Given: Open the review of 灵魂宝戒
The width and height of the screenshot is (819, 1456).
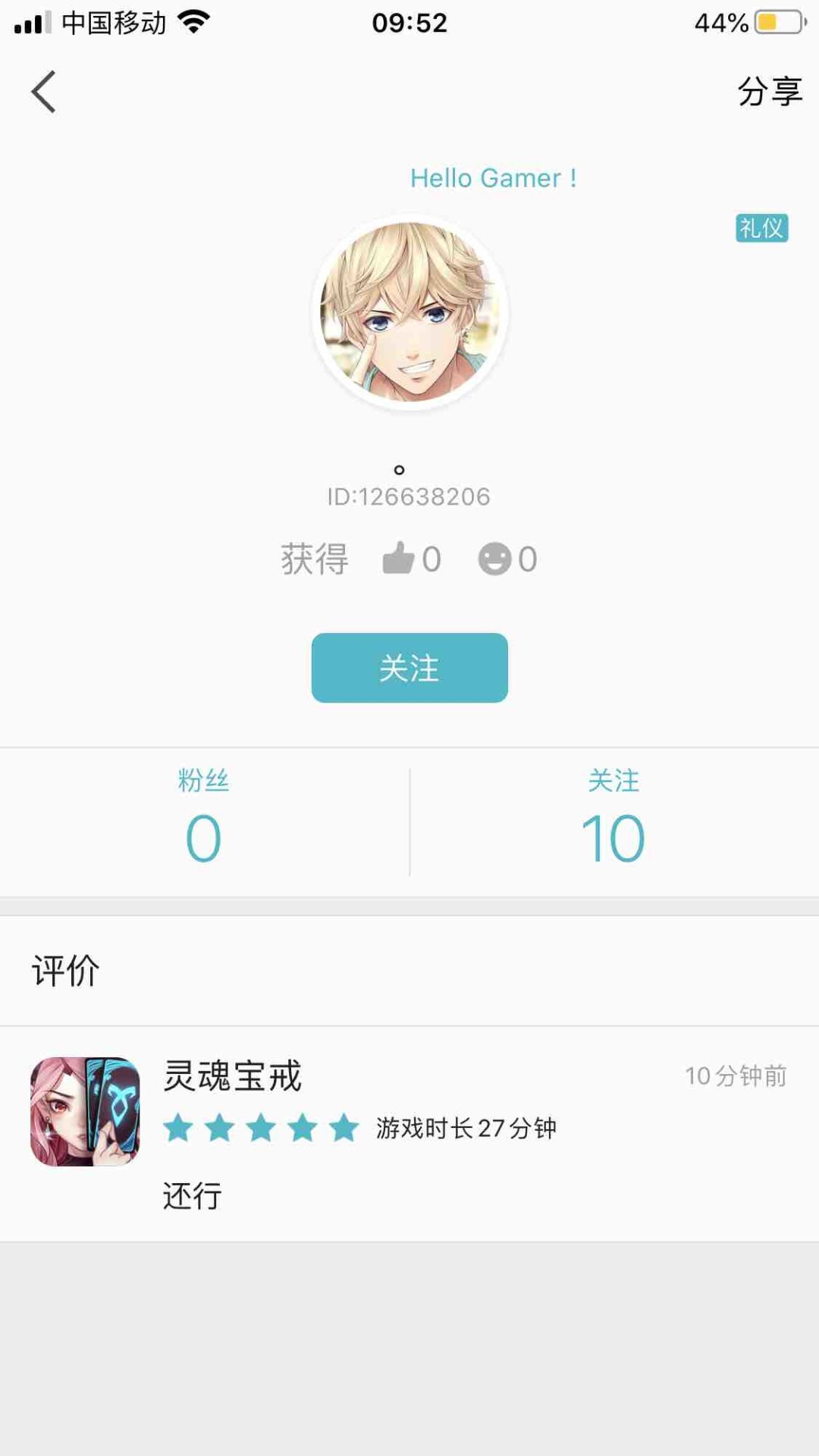Looking at the screenshot, I should click(x=409, y=1134).
